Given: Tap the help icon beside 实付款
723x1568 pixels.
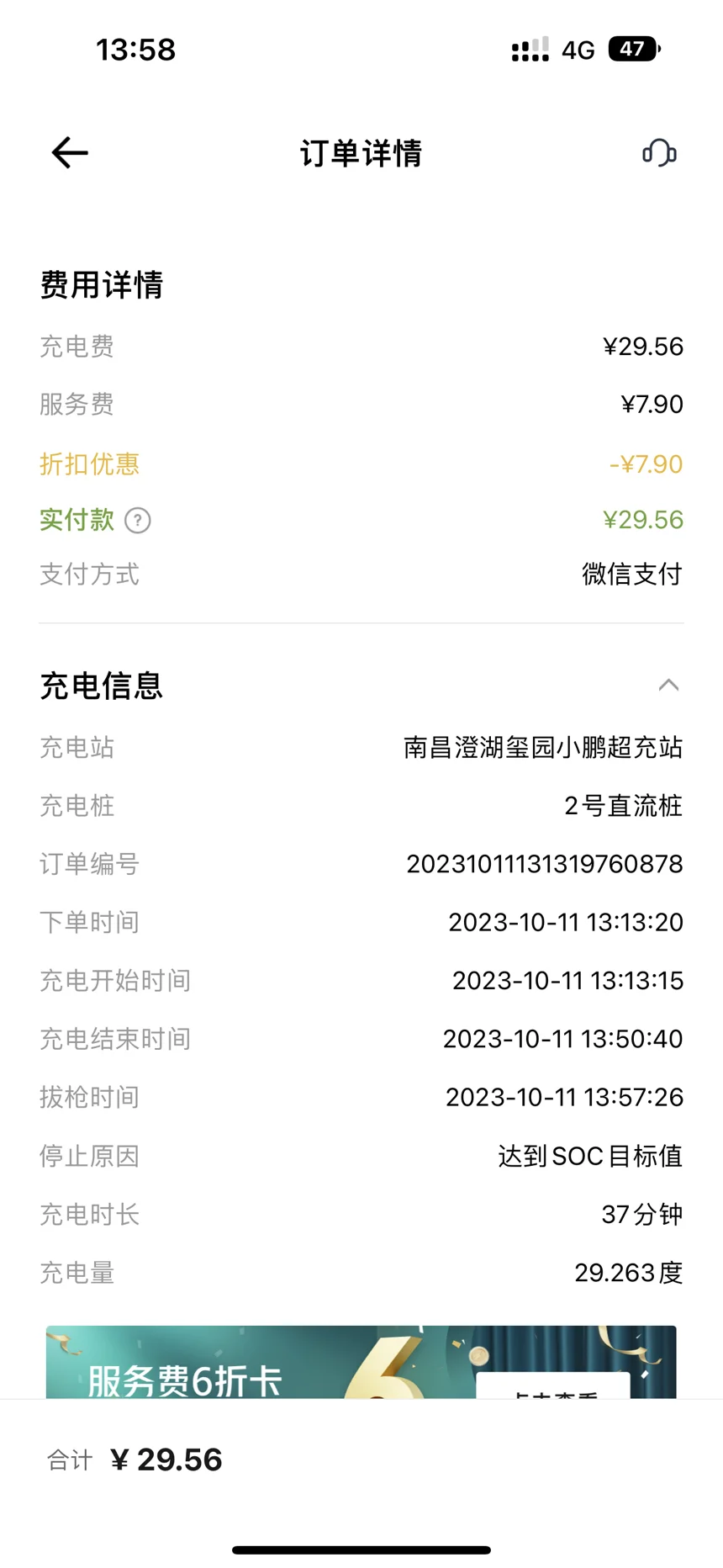Looking at the screenshot, I should (138, 521).
